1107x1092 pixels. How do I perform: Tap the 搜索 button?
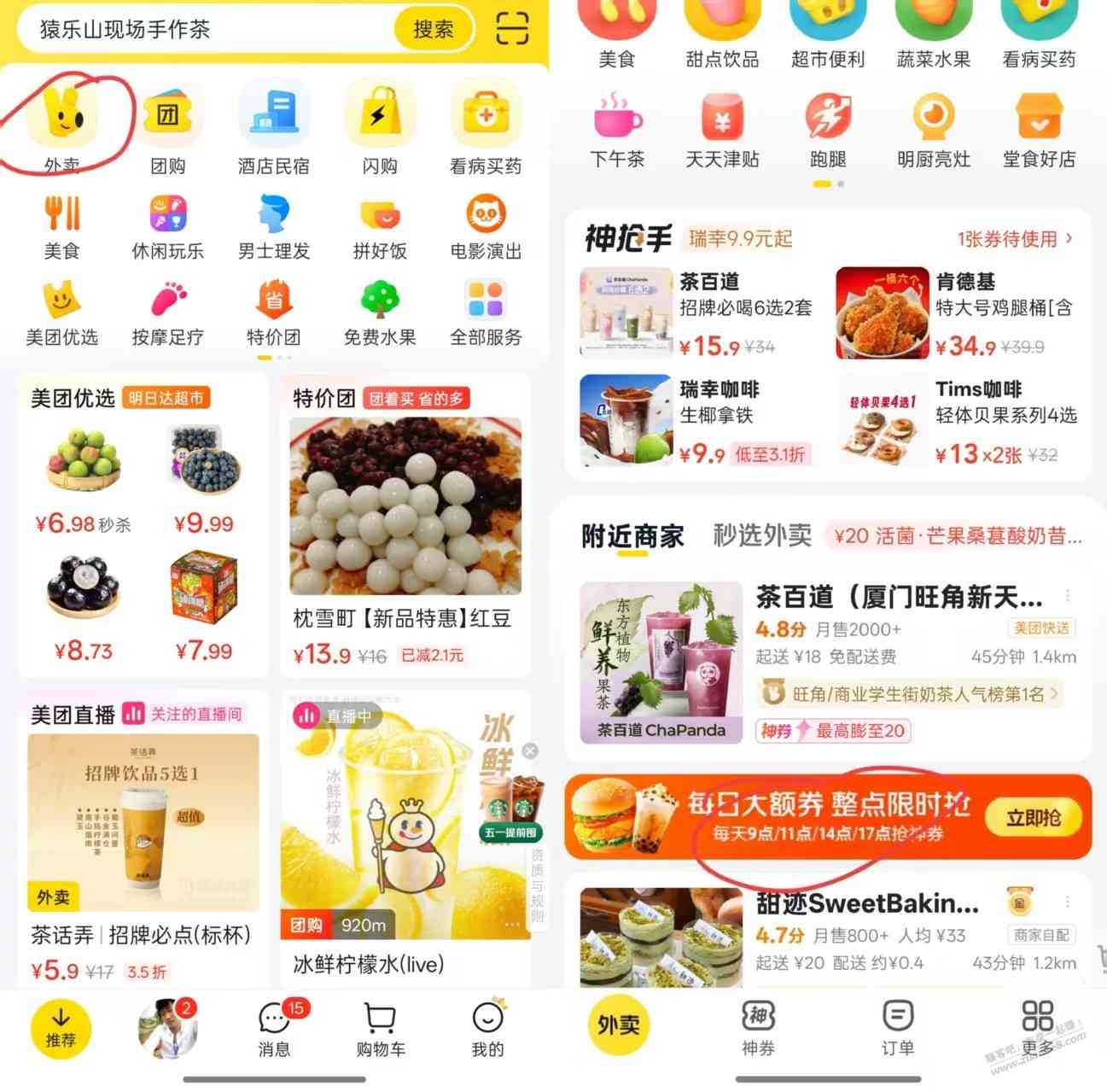[433, 30]
